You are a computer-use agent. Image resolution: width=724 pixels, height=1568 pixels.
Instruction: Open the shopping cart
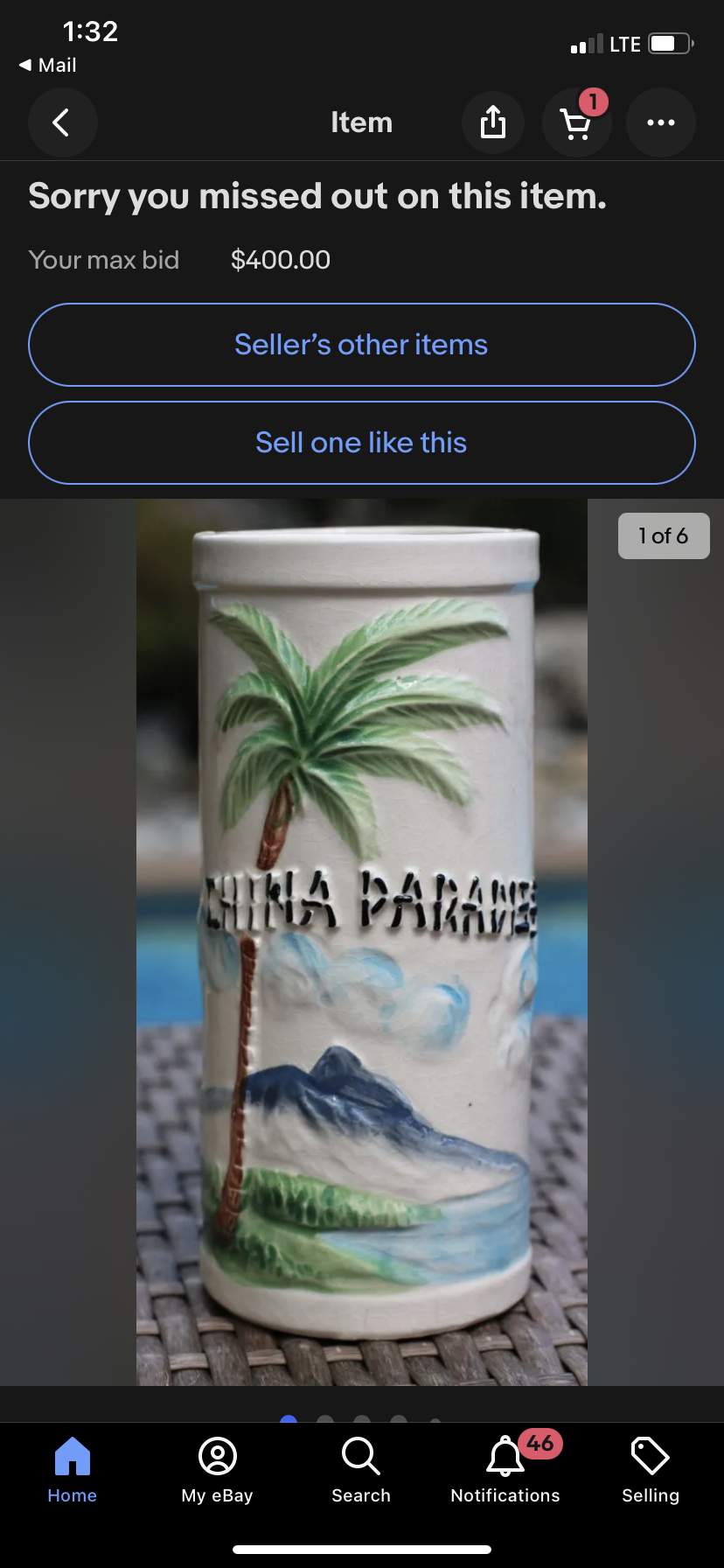pos(575,123)
